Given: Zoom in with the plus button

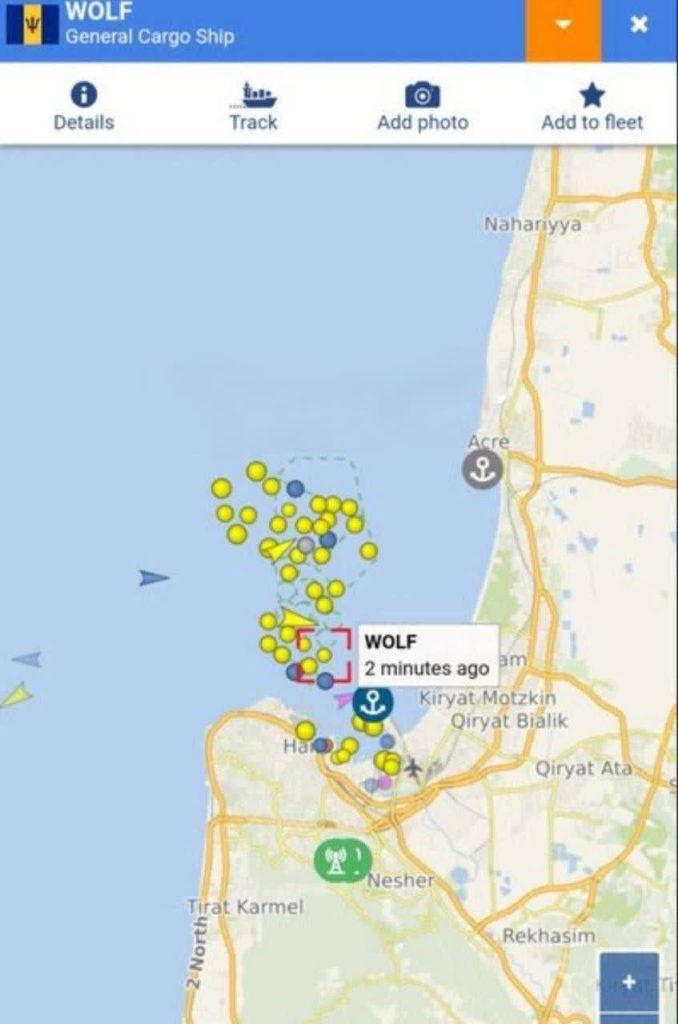Looking at the screenshot, I should tap(629, 982).
